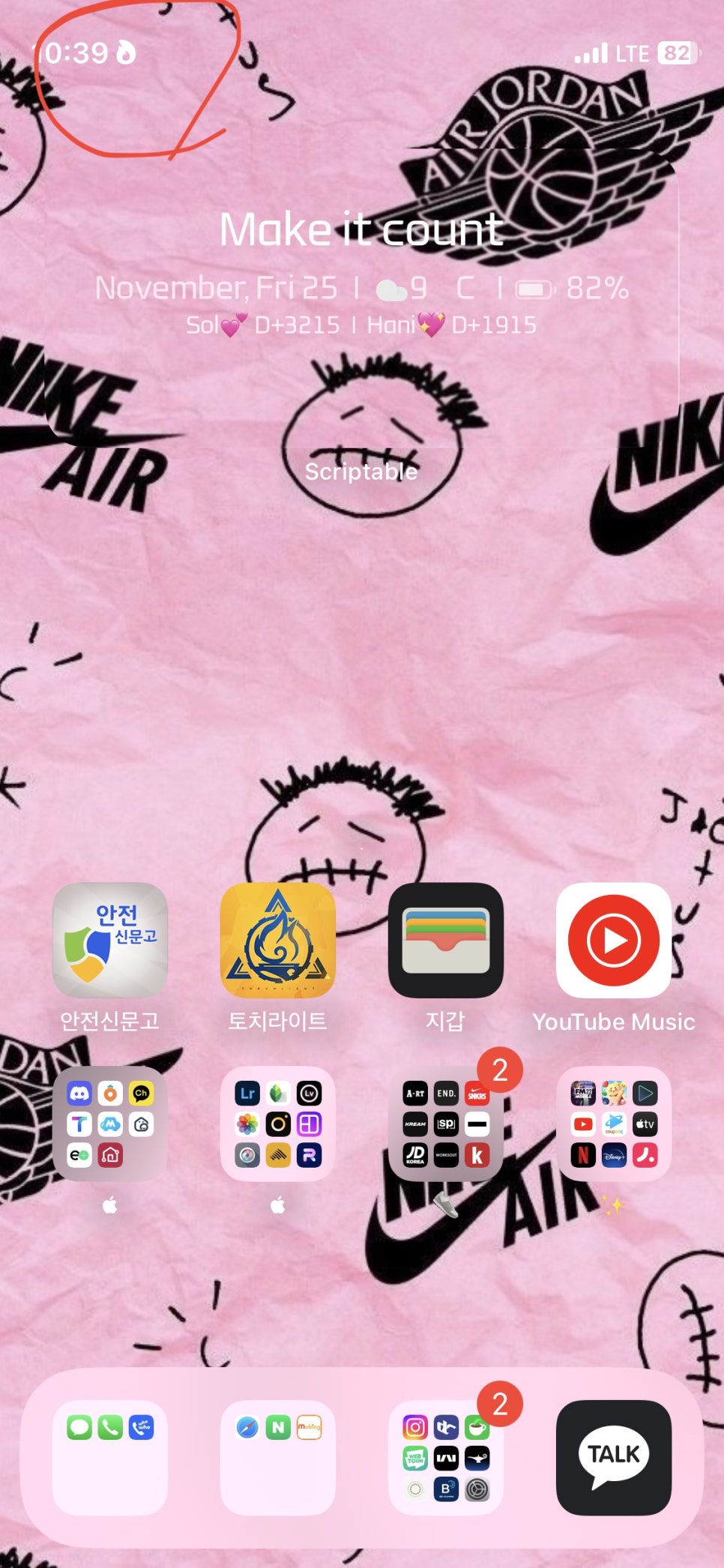Open the folder containing Discord
The image size is (724, 1568).
(x=109, y=1124)
